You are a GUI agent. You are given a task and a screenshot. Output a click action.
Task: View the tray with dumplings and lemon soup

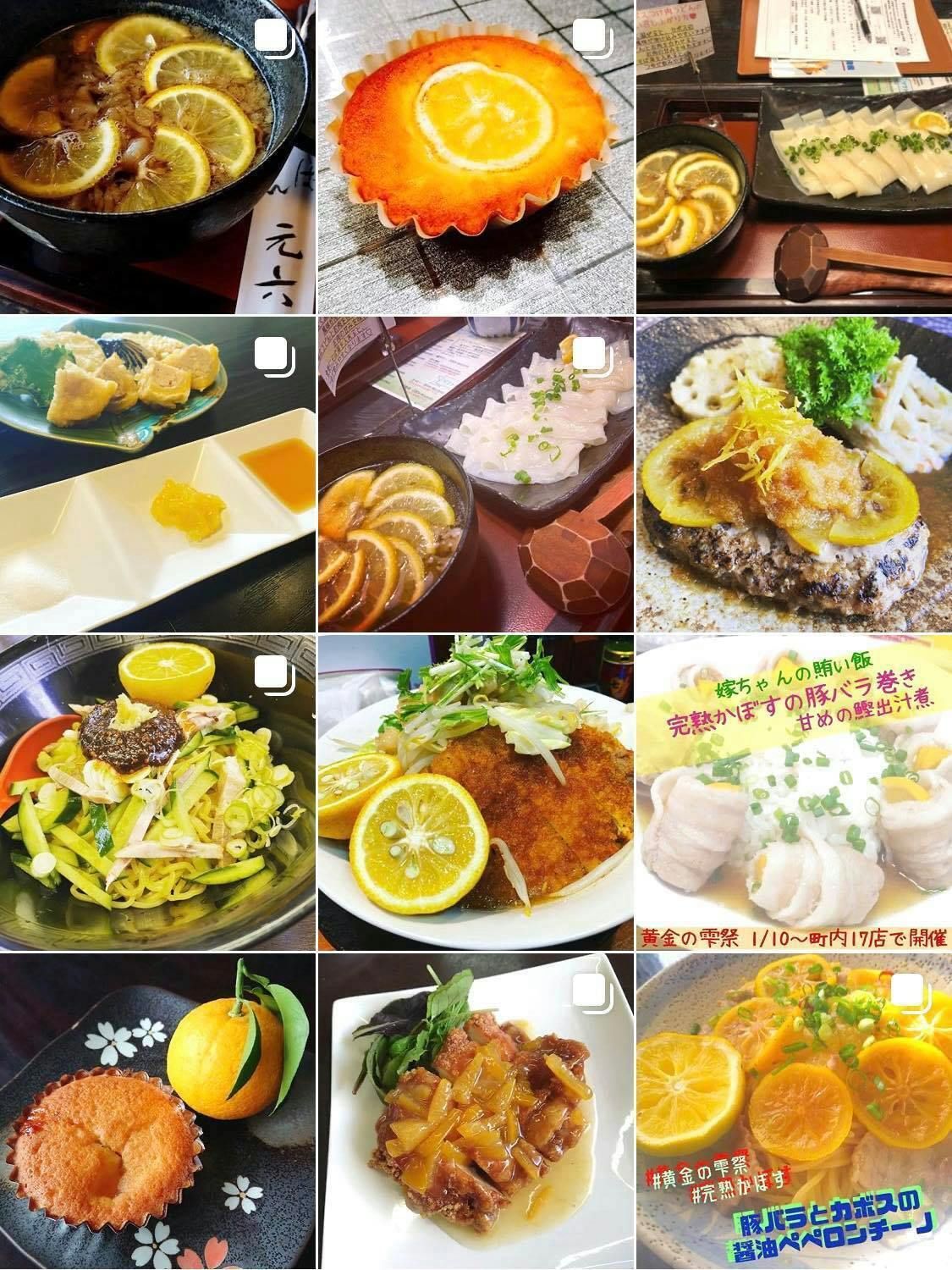click(x=794, y=157)
